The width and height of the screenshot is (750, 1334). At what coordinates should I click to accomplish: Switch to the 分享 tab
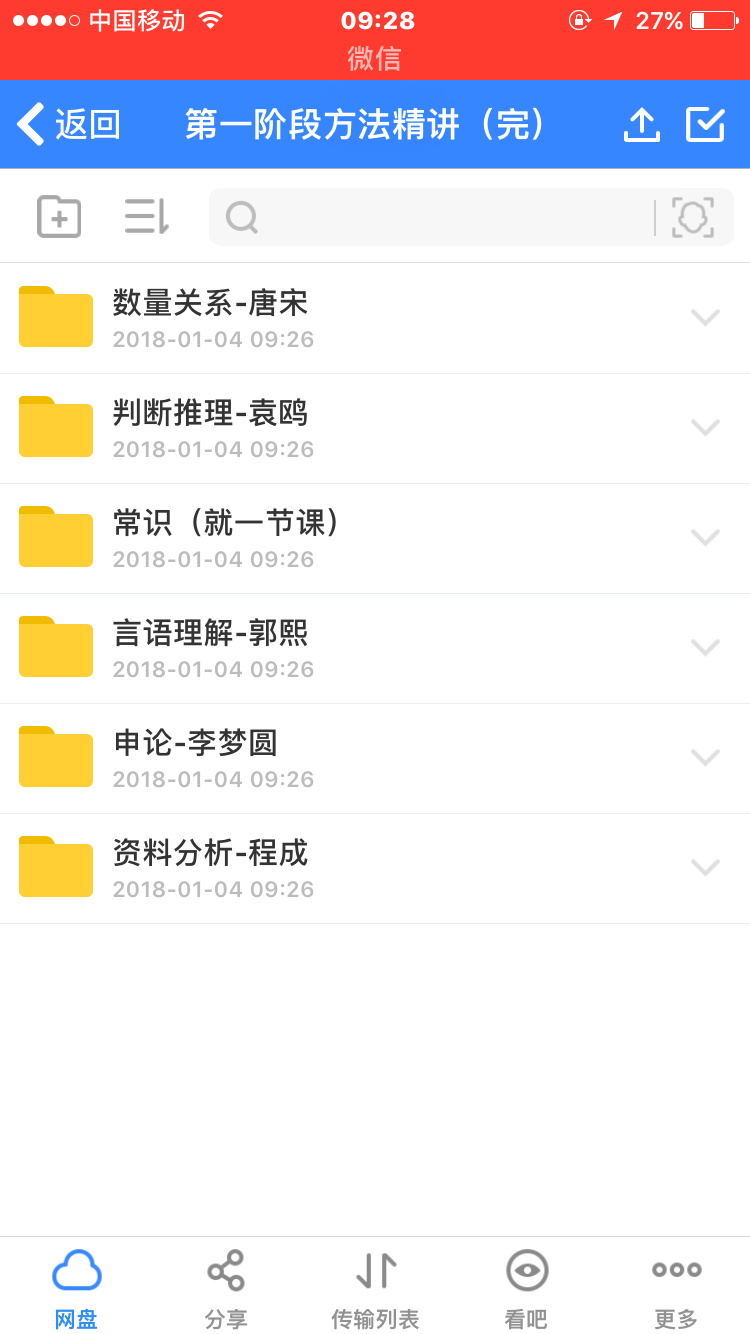[226, 1289]
